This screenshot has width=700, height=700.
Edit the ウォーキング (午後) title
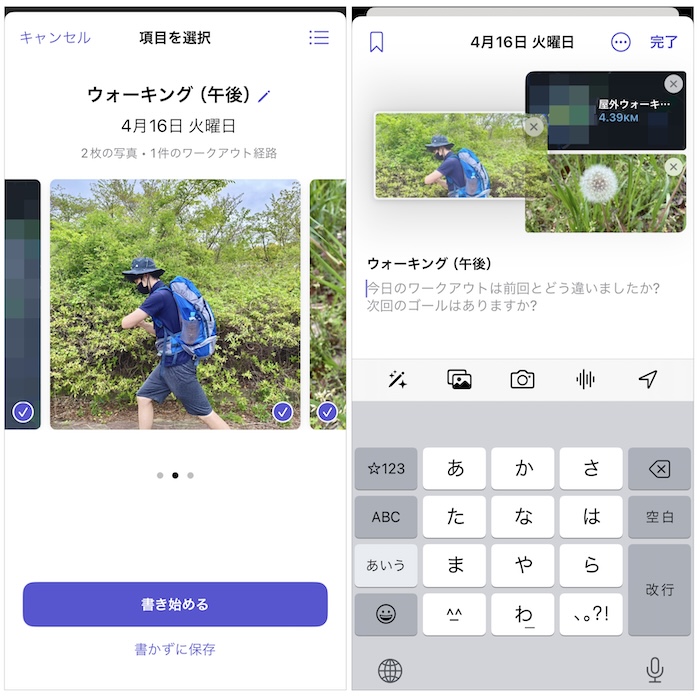tap(264, 96)
